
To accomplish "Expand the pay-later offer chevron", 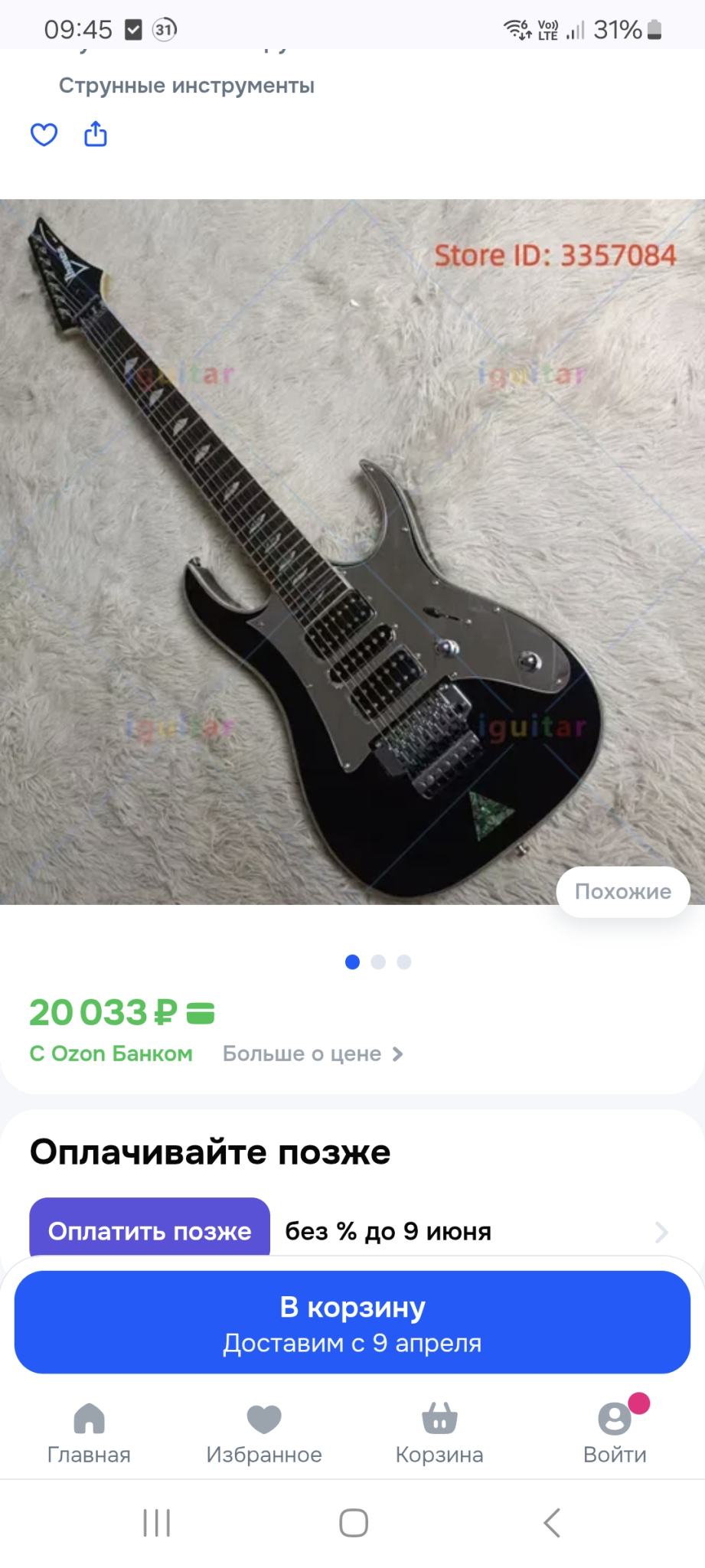I will pyautogui.click(x=661, y=1232).
